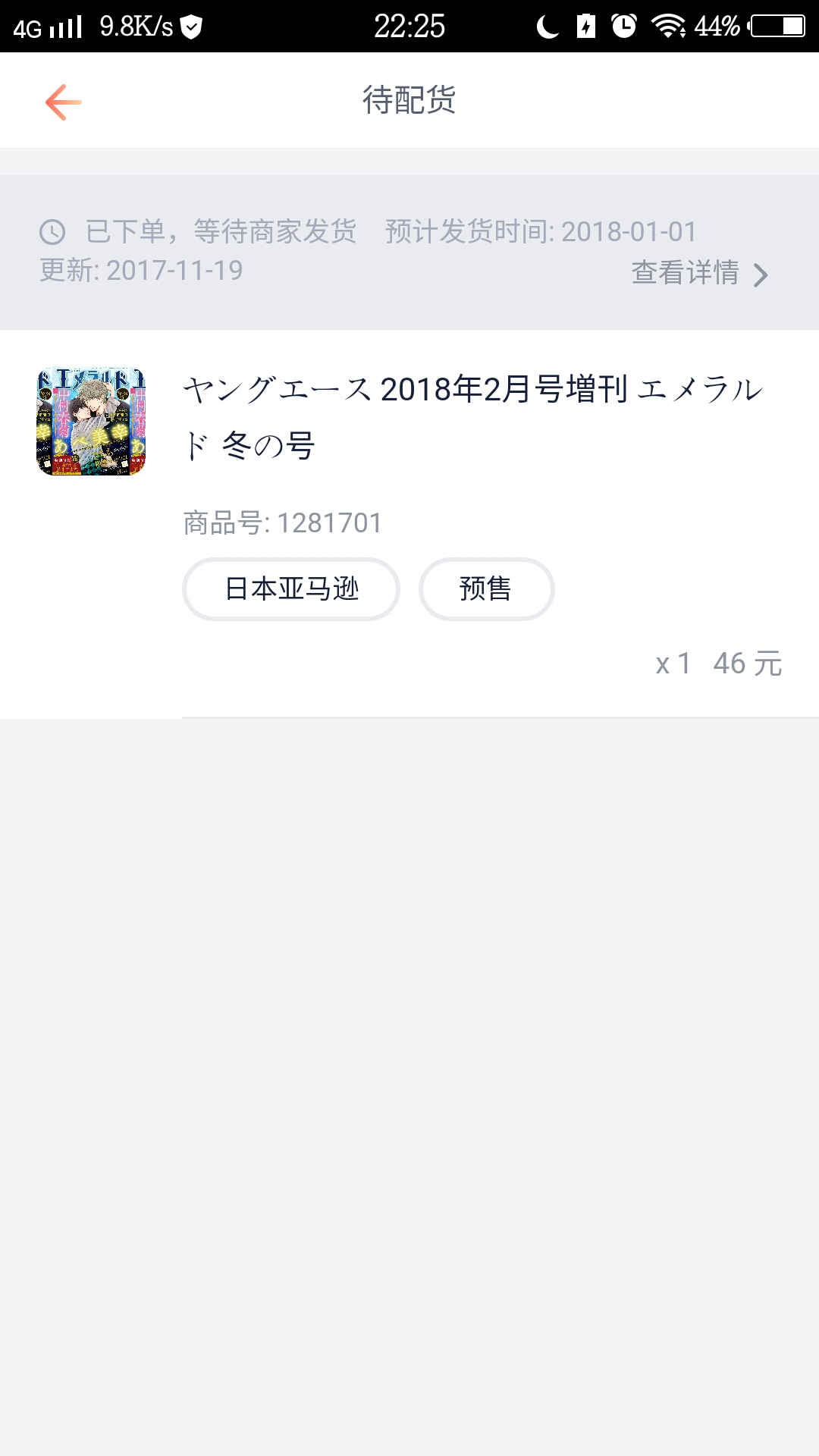
Task: Tap the 预售 chip
Action: (486, 589)
